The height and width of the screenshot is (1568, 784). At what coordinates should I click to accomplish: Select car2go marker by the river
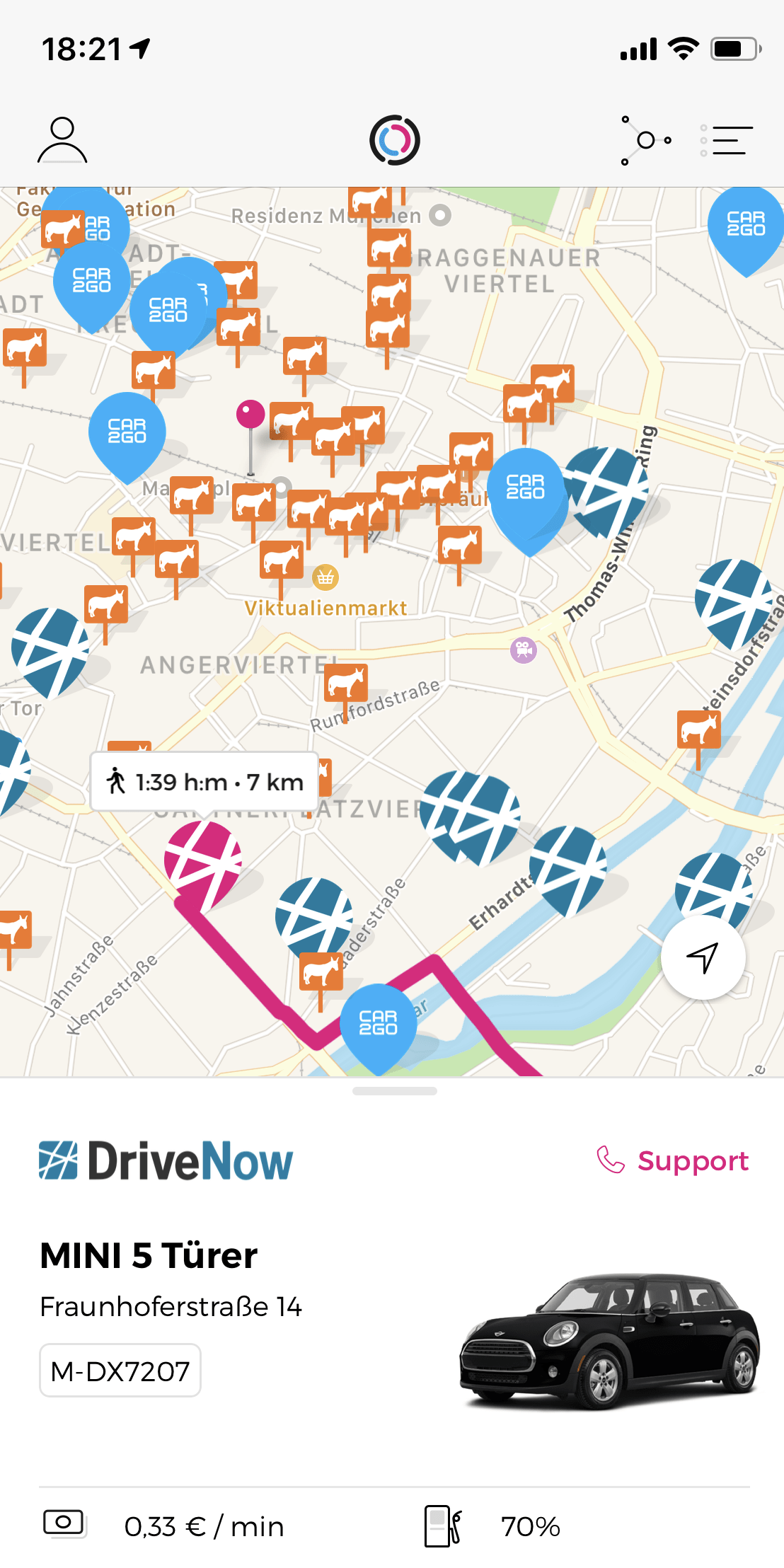tap(378, 1022)
